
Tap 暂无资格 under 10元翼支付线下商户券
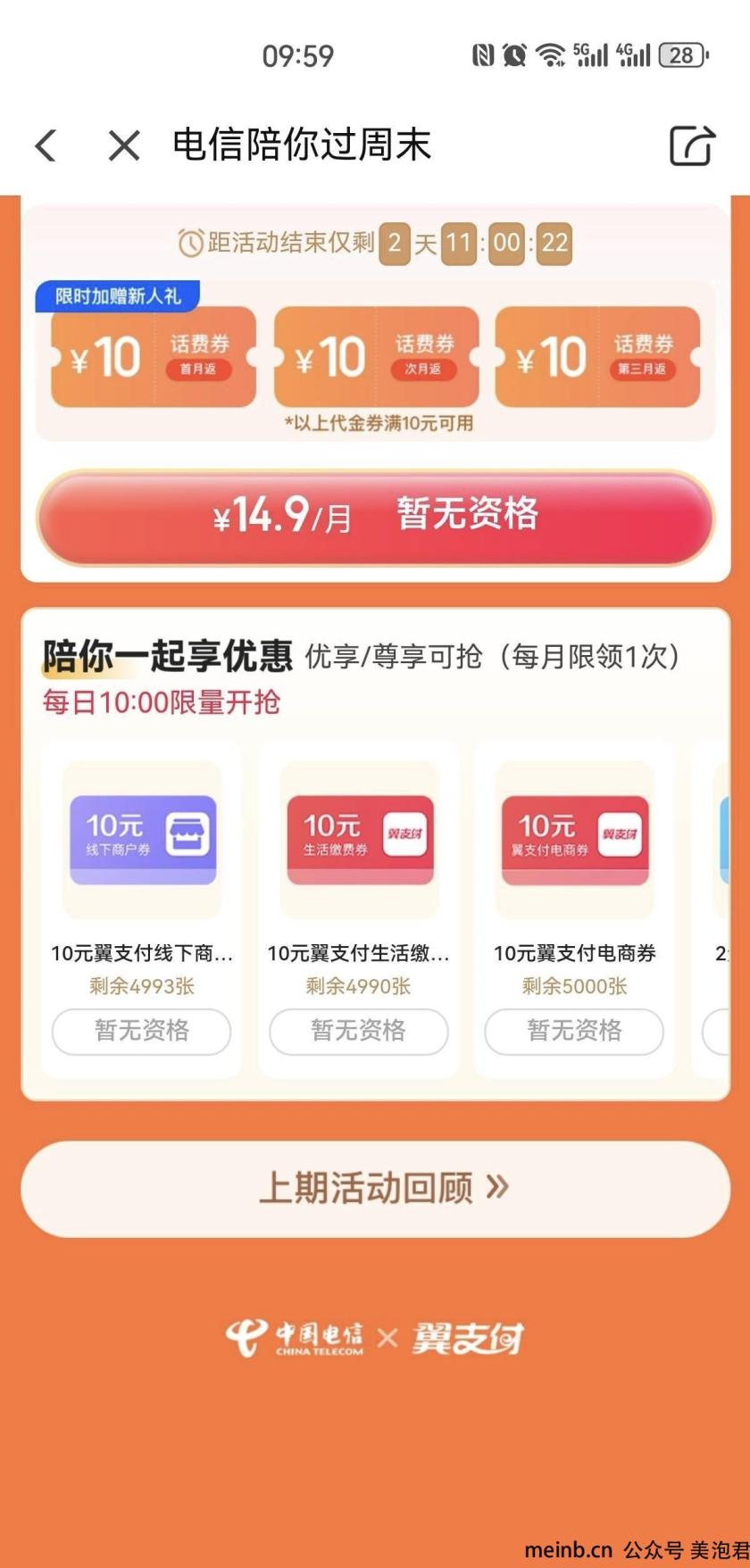click(x=141, y=1032)
